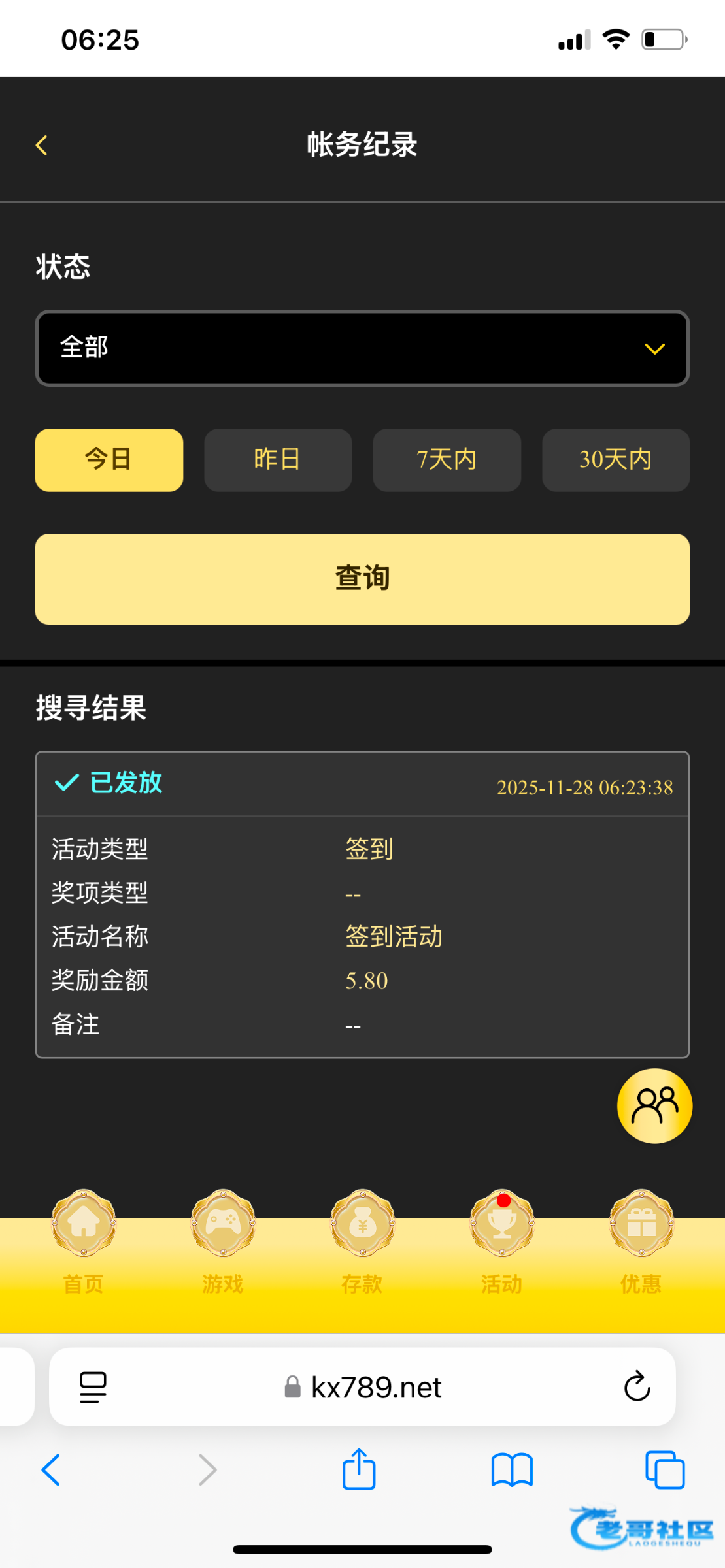Navigate back in Safari browser
Viewport: 725px width, 1568px height.
[51, 1470]
